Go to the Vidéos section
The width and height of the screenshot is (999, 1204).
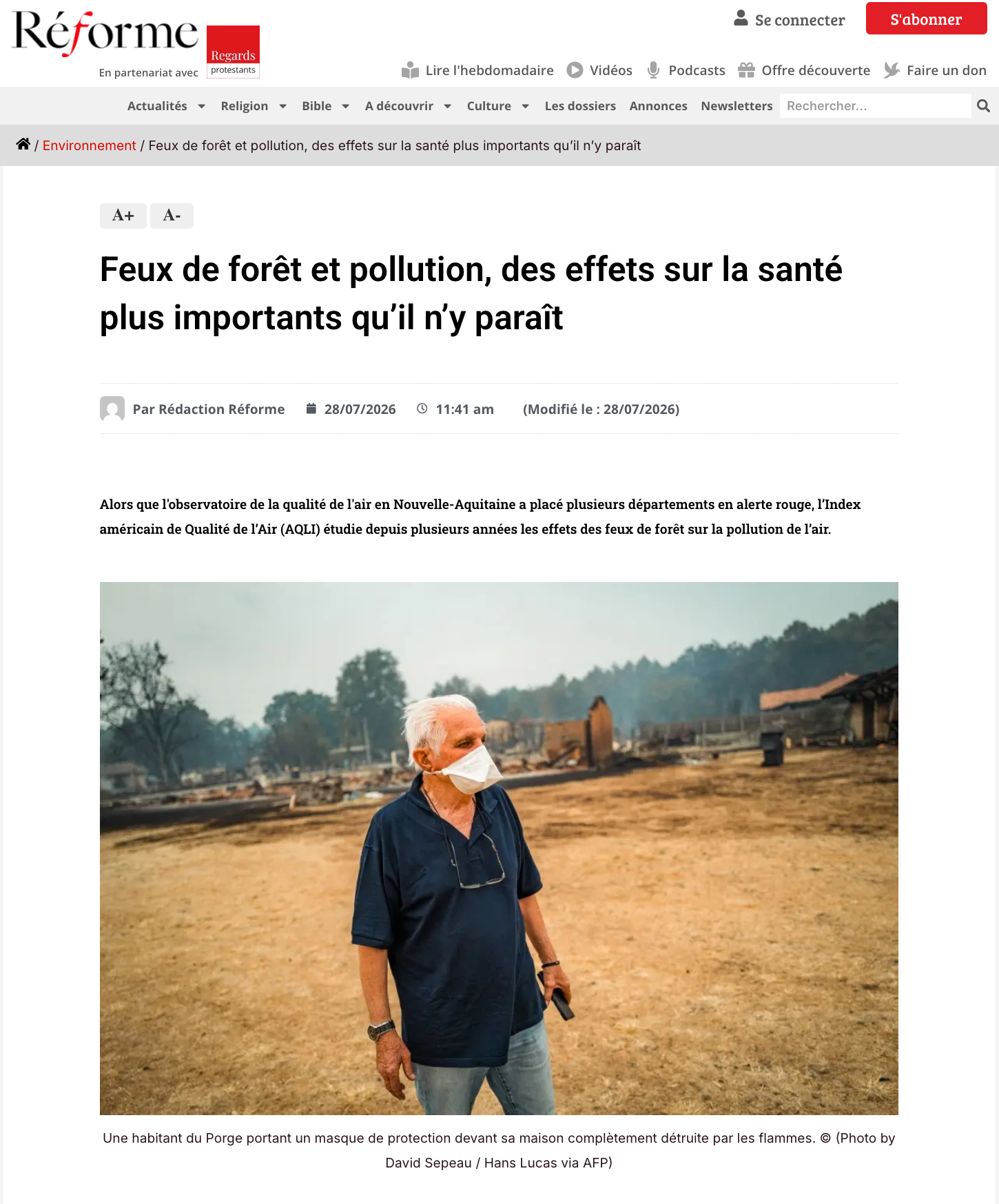coord(599,70)
